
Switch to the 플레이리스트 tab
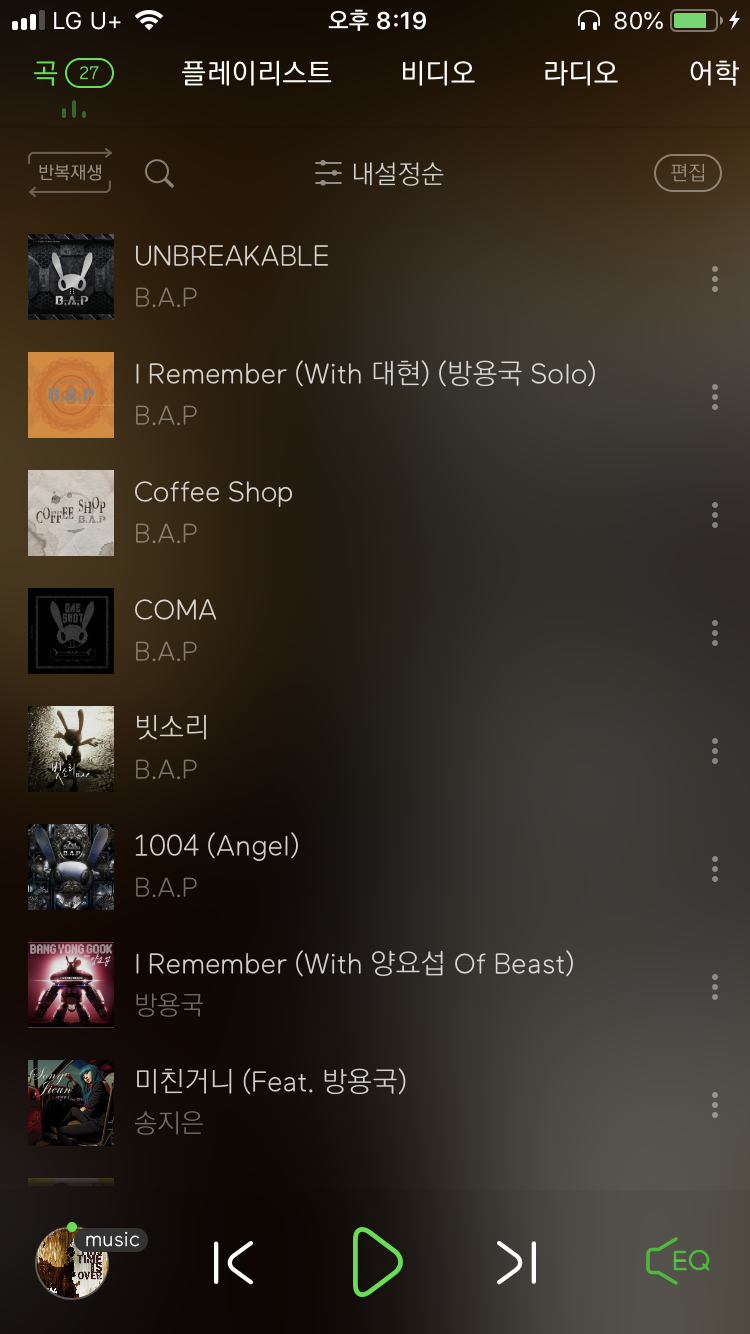coord(256,73)
